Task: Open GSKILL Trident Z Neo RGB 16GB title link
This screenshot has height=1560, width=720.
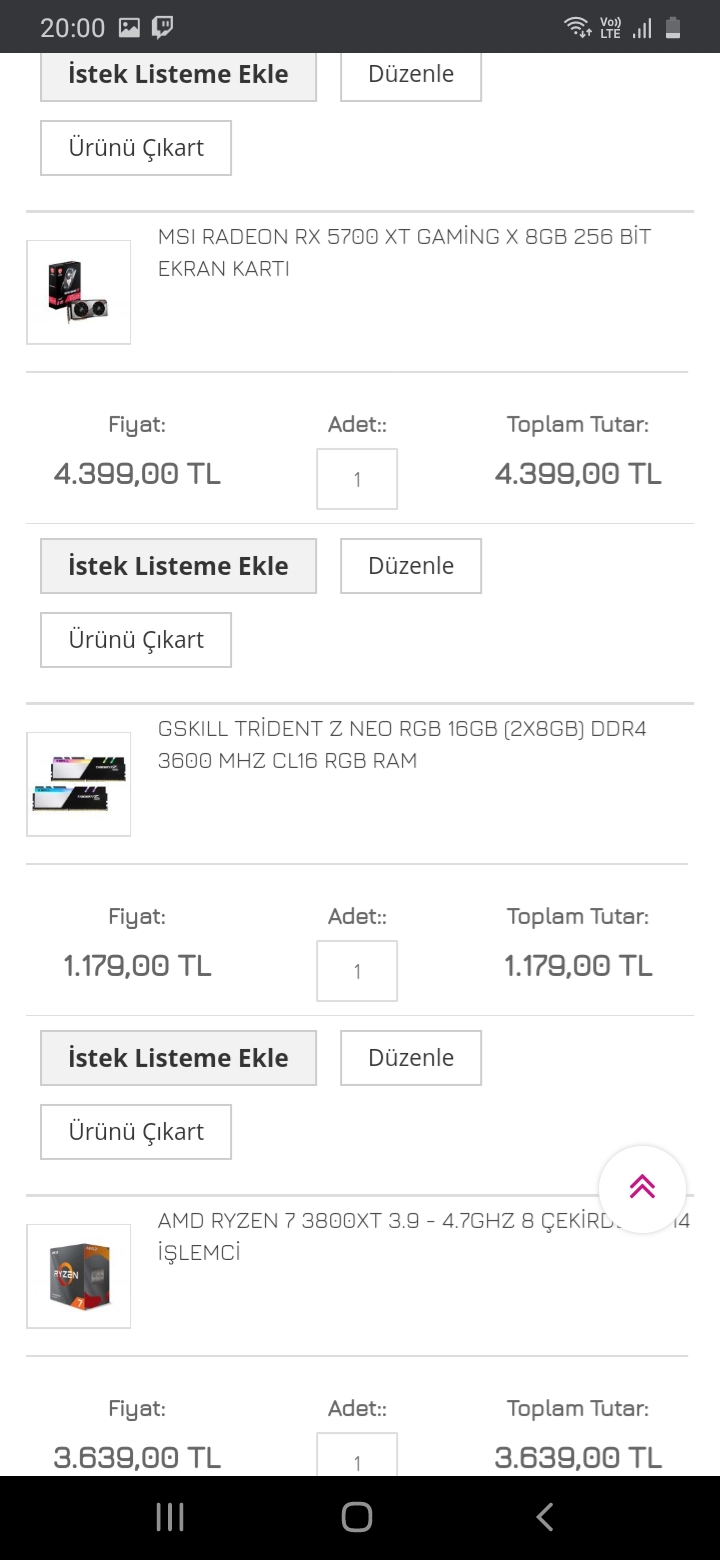Action: point(402,745)
